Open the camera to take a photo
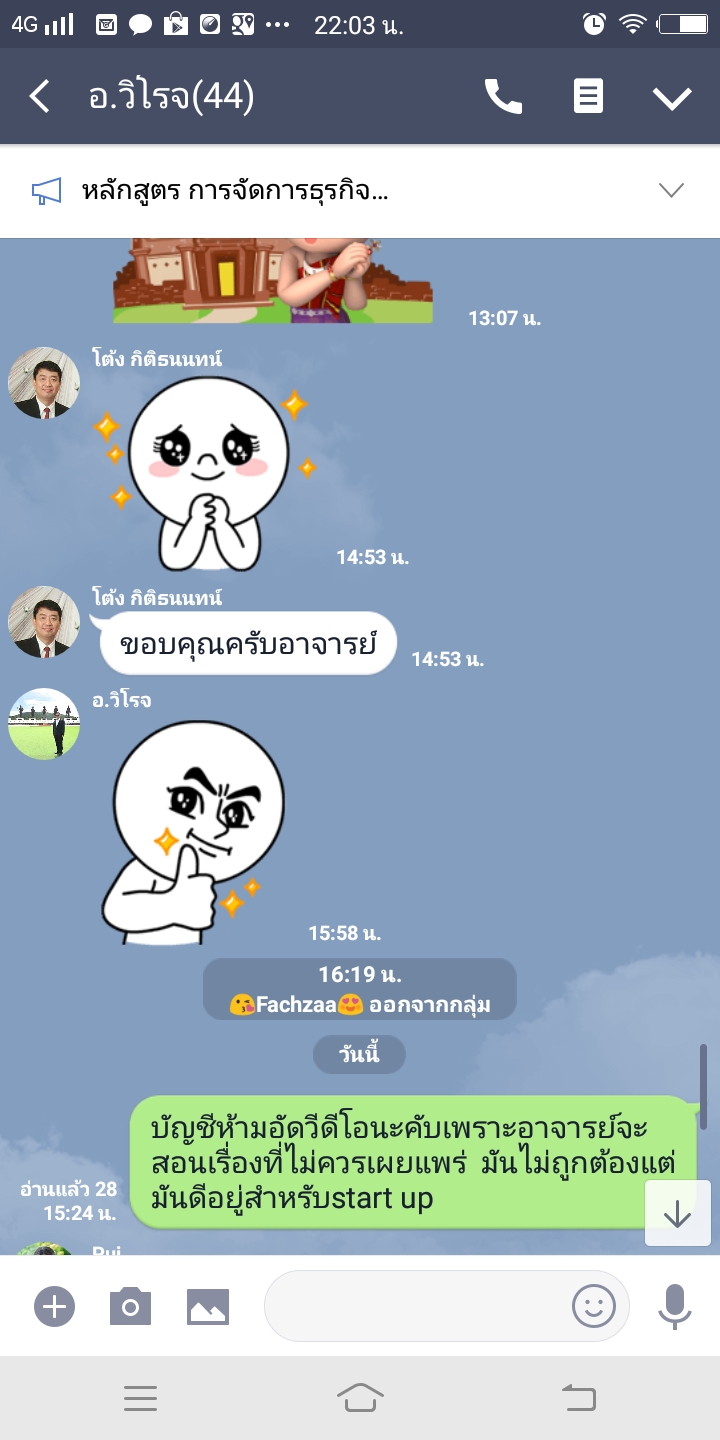Image resolution: width=720 pixels, height=1440 pixels. (x=130, y=1306)
